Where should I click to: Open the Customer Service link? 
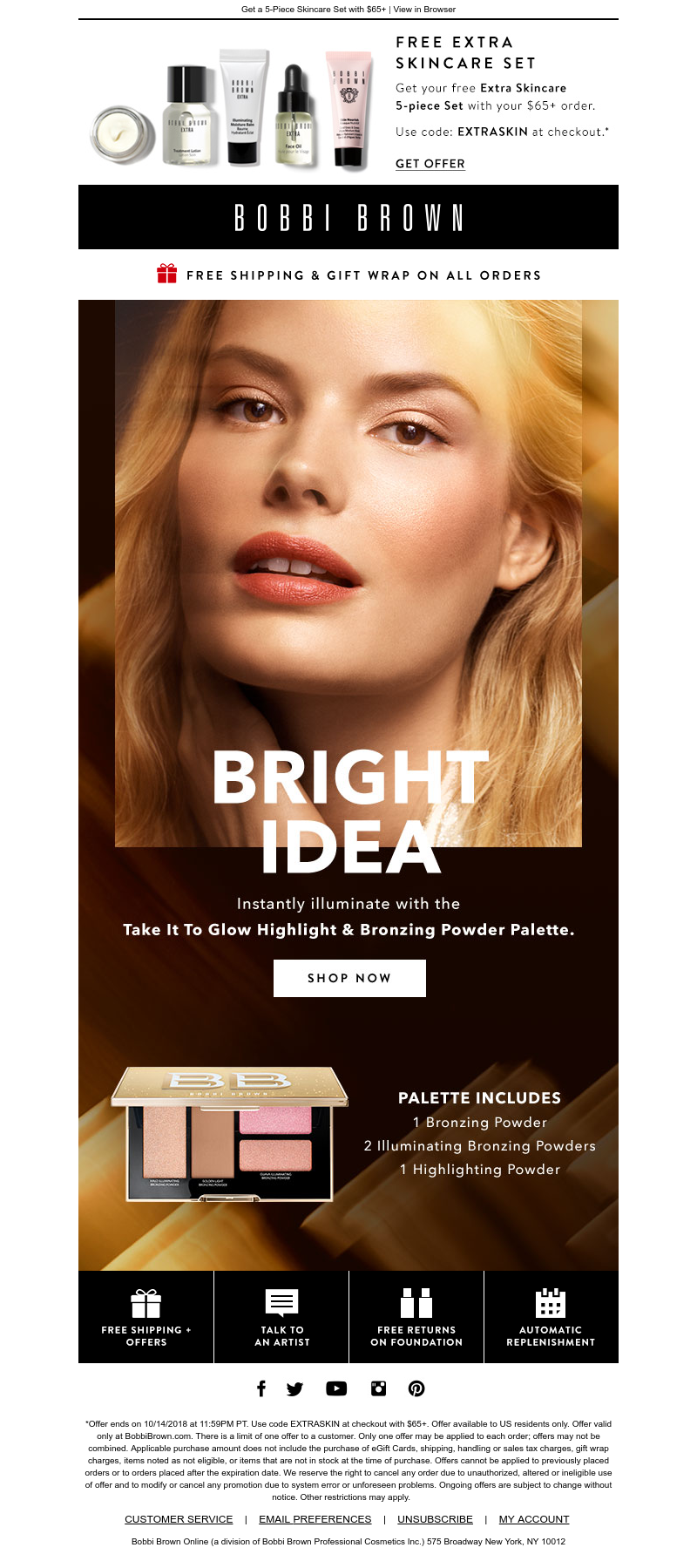pos(179,1519)
